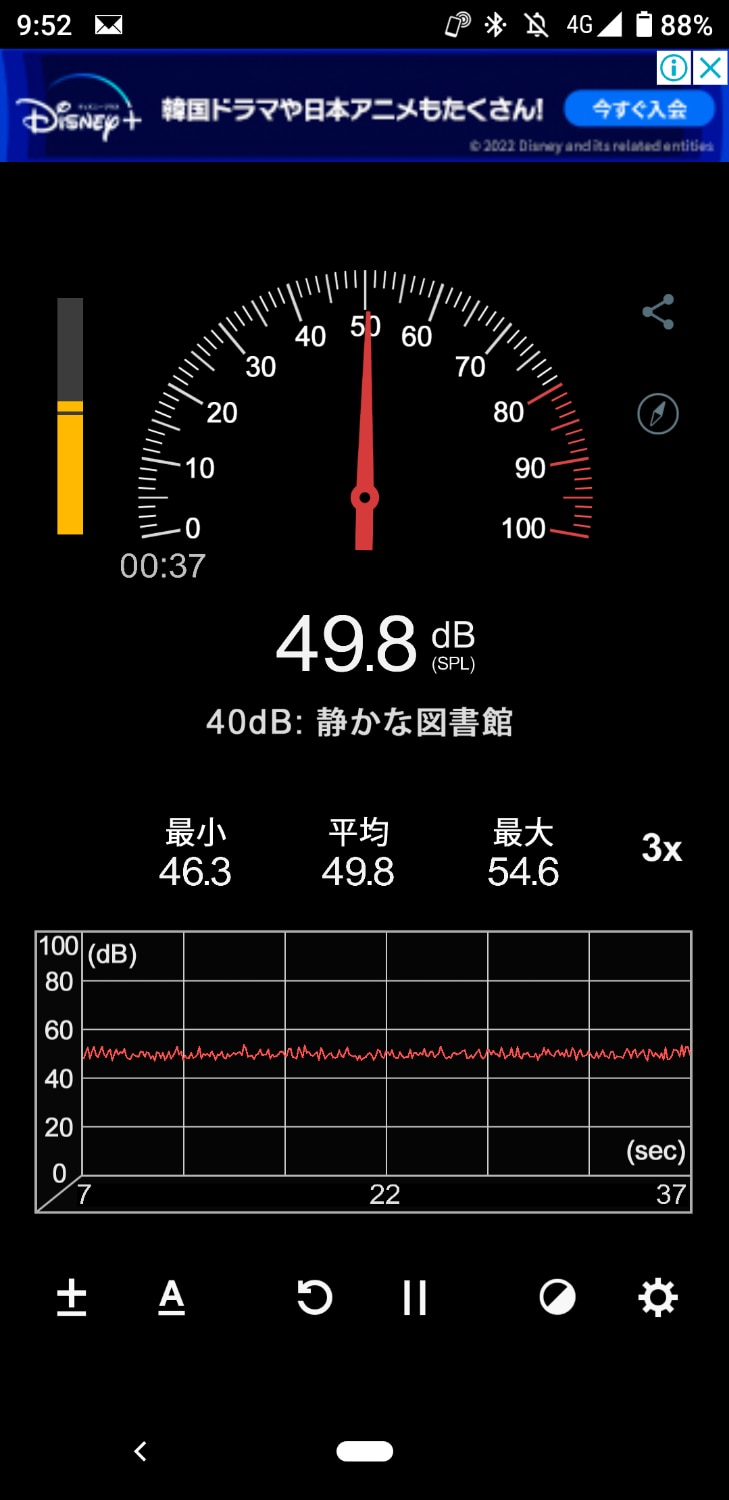Open the compass icon

(657, 414)
